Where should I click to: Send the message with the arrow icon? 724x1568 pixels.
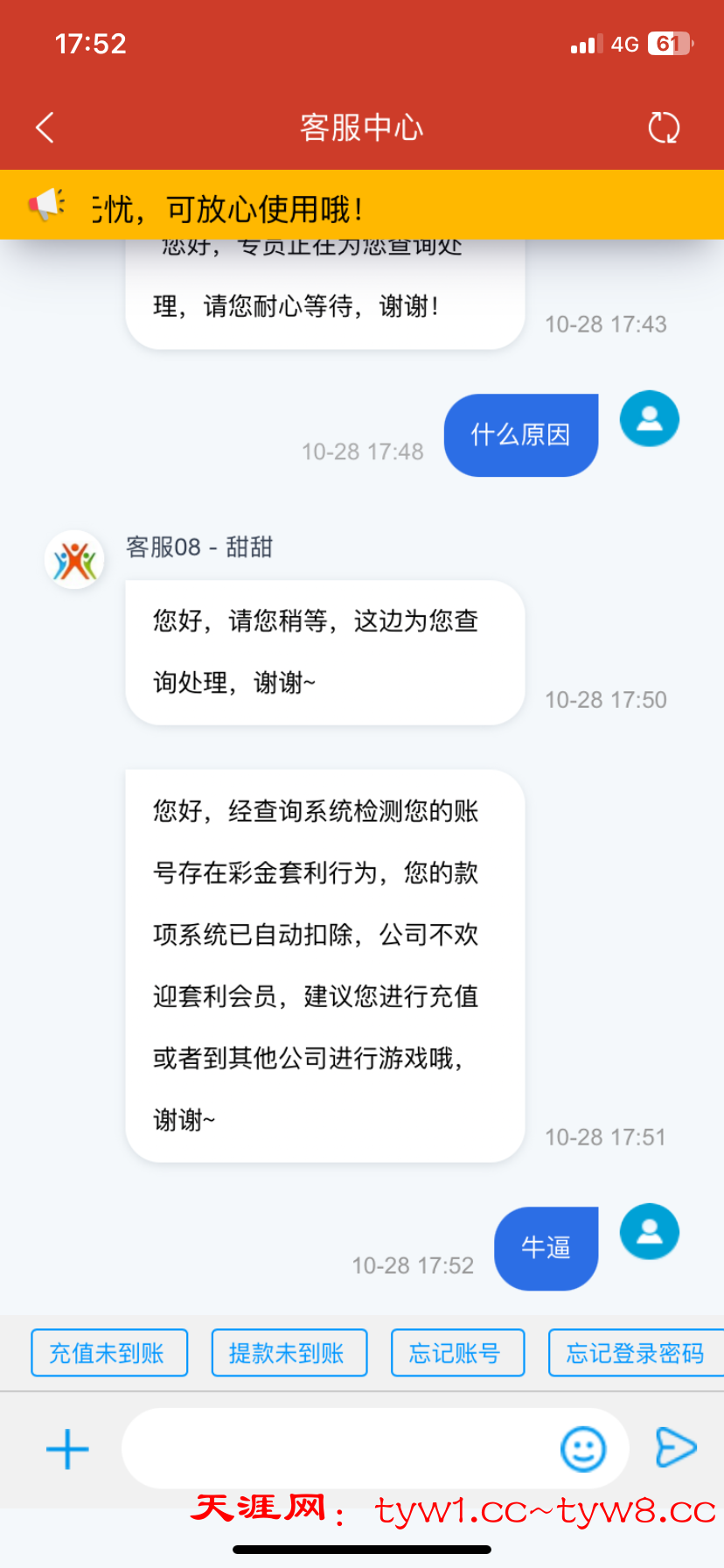676,1447
